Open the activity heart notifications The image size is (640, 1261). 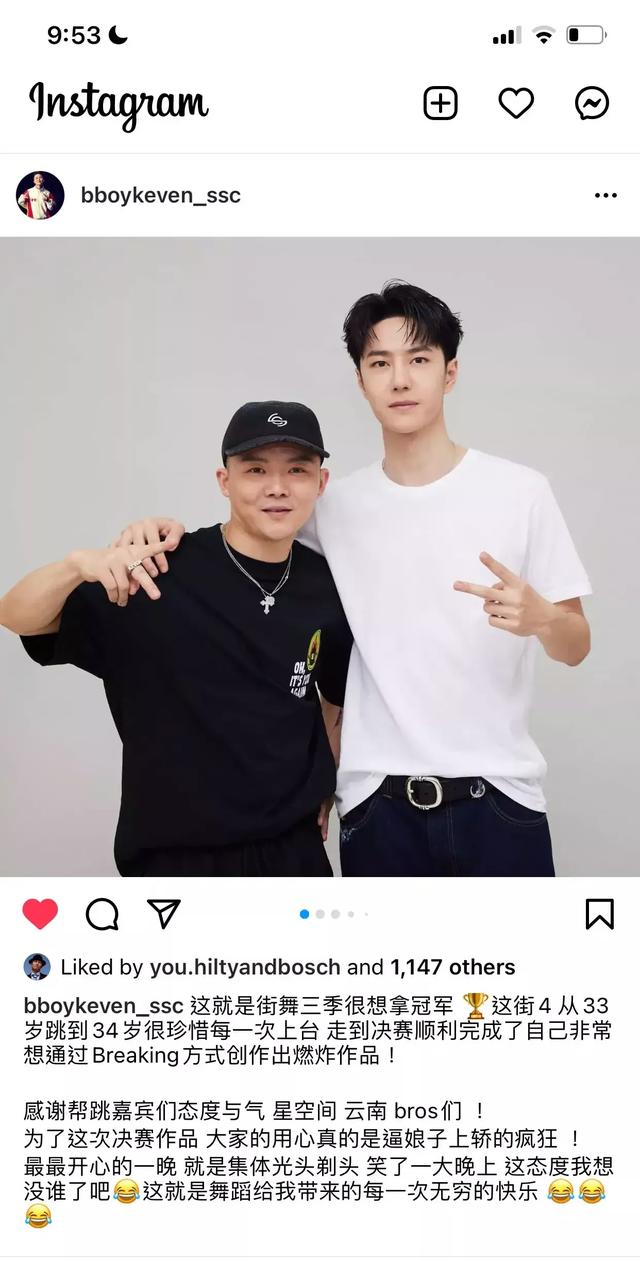pyautogui.click(x=516, y=103)
